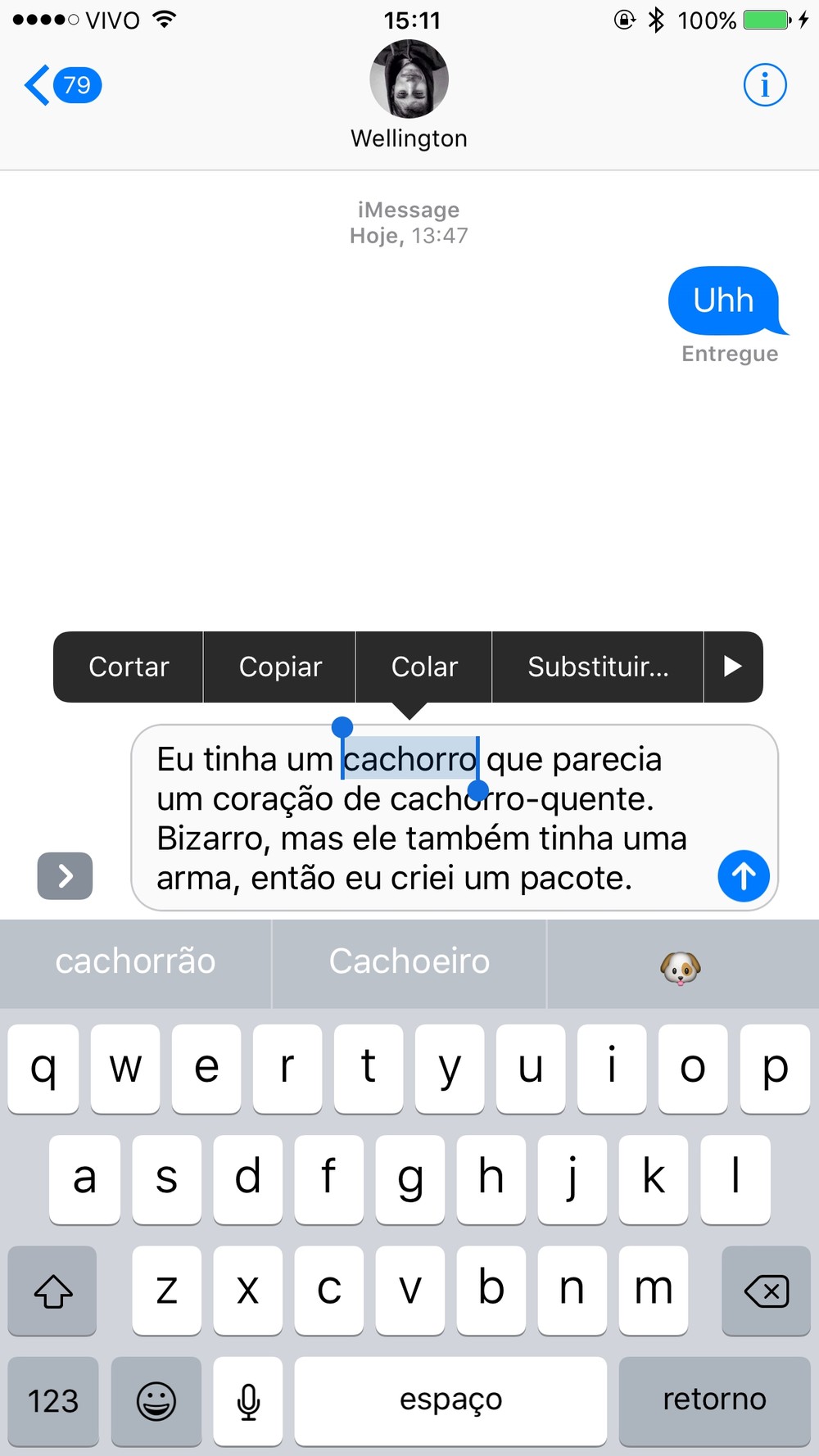Switch to the 123 numeric keyboard
This screenshot has width=819, height=1456.
[53, 1400]
